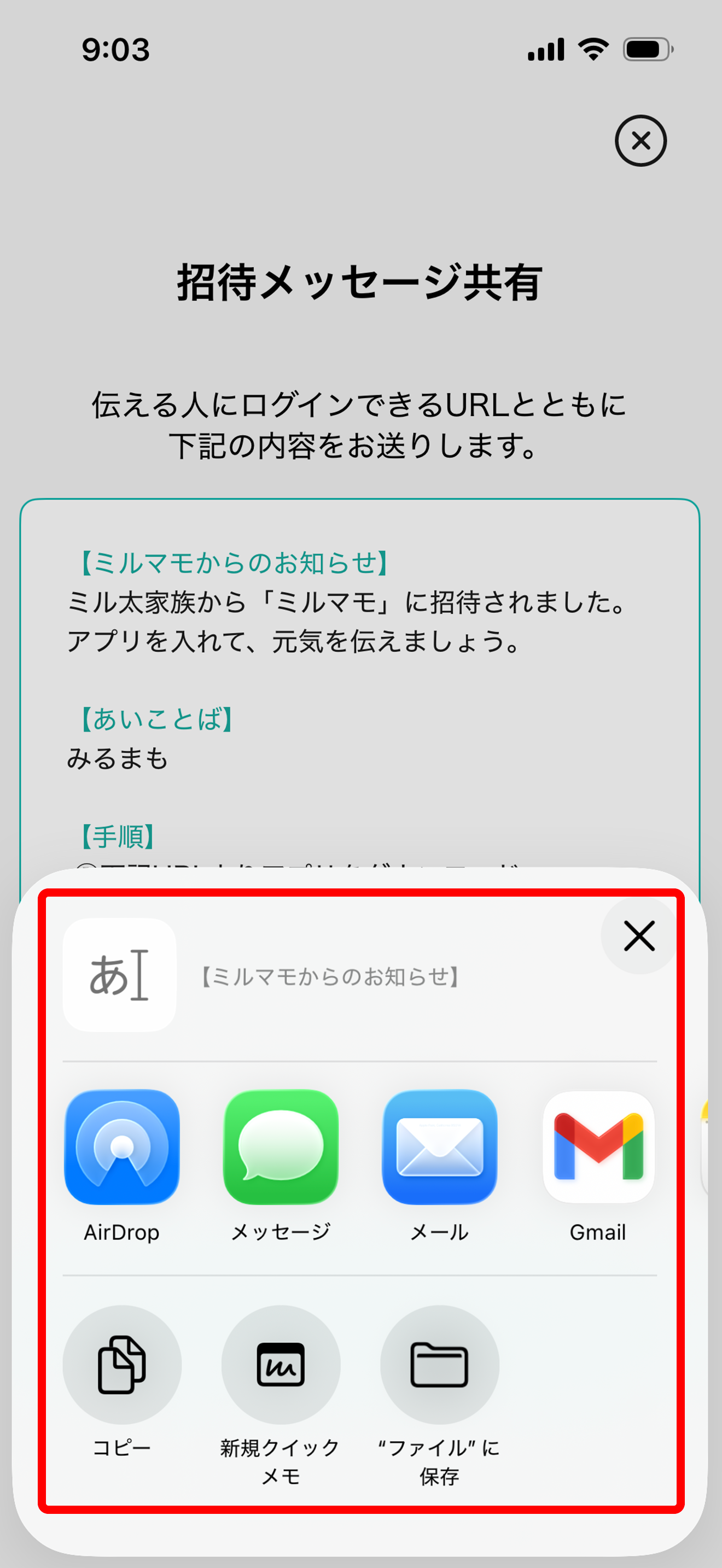Select 新規クイックメモ
This screenshot has height=1568, width=722.
281,1364
